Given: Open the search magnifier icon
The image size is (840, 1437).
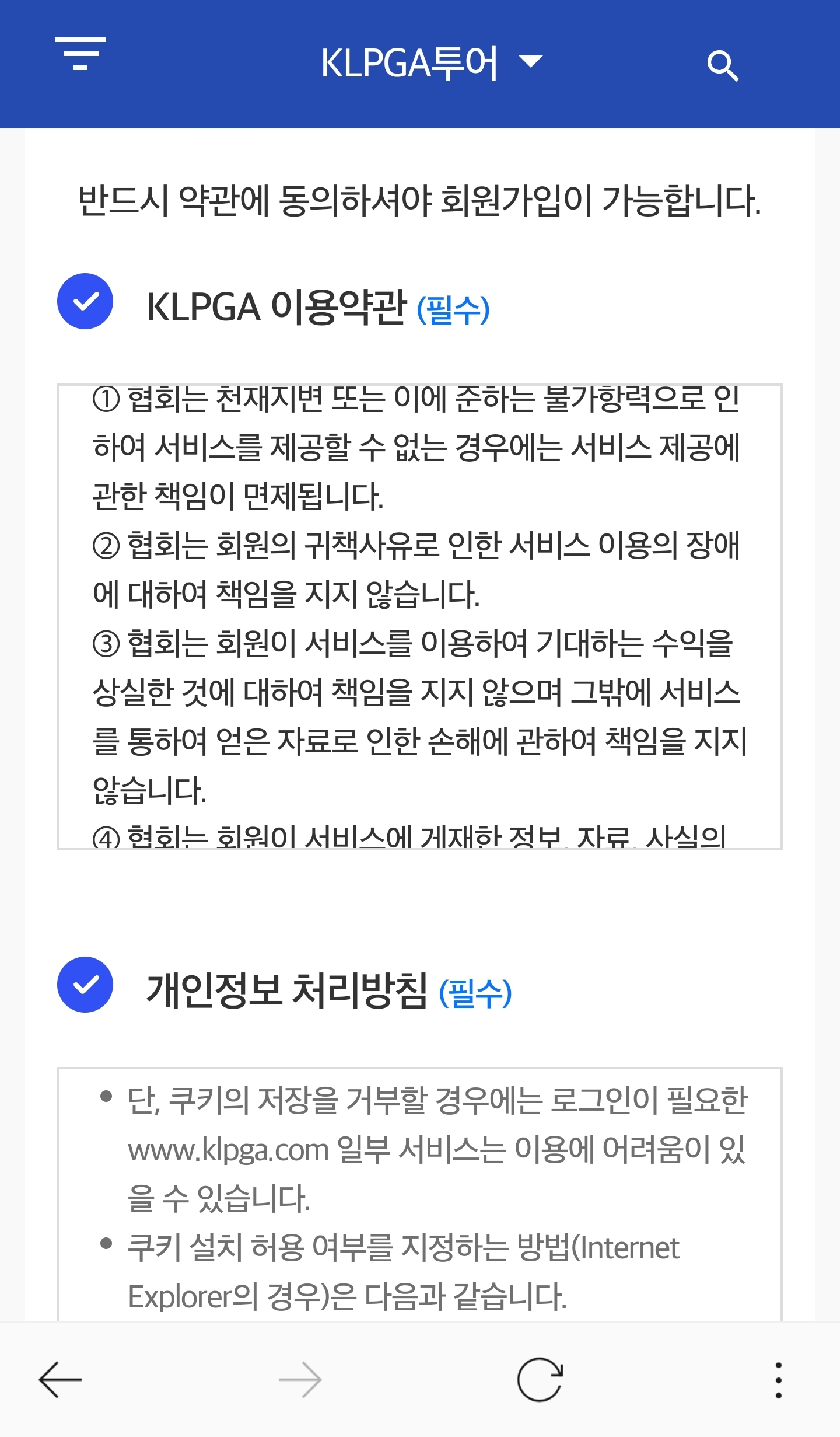Looking at the screenshot, I should pyautogui.click(x=723, y=65).
